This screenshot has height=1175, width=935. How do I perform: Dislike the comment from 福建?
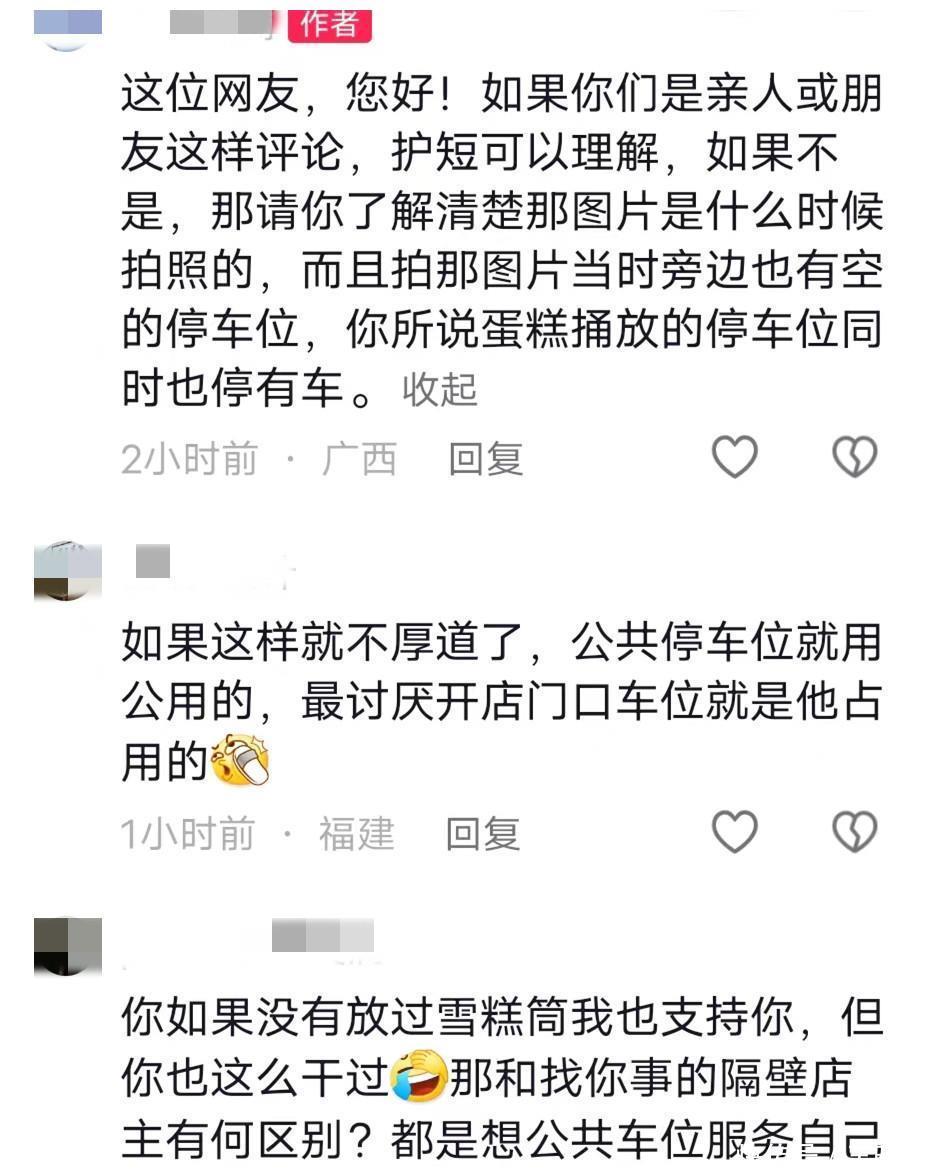click(x=854, y=831)
